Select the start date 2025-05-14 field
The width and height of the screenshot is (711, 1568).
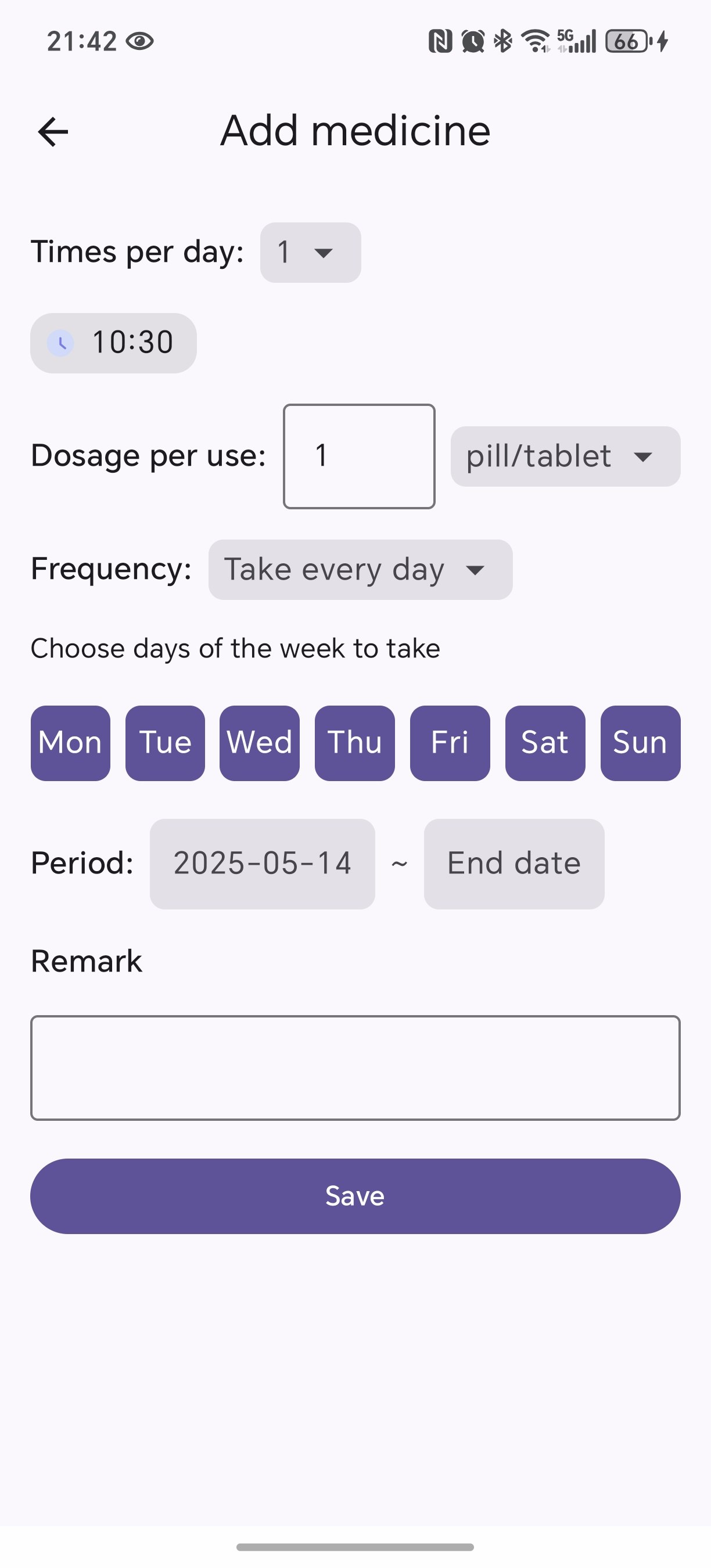(x=262, y=863)
